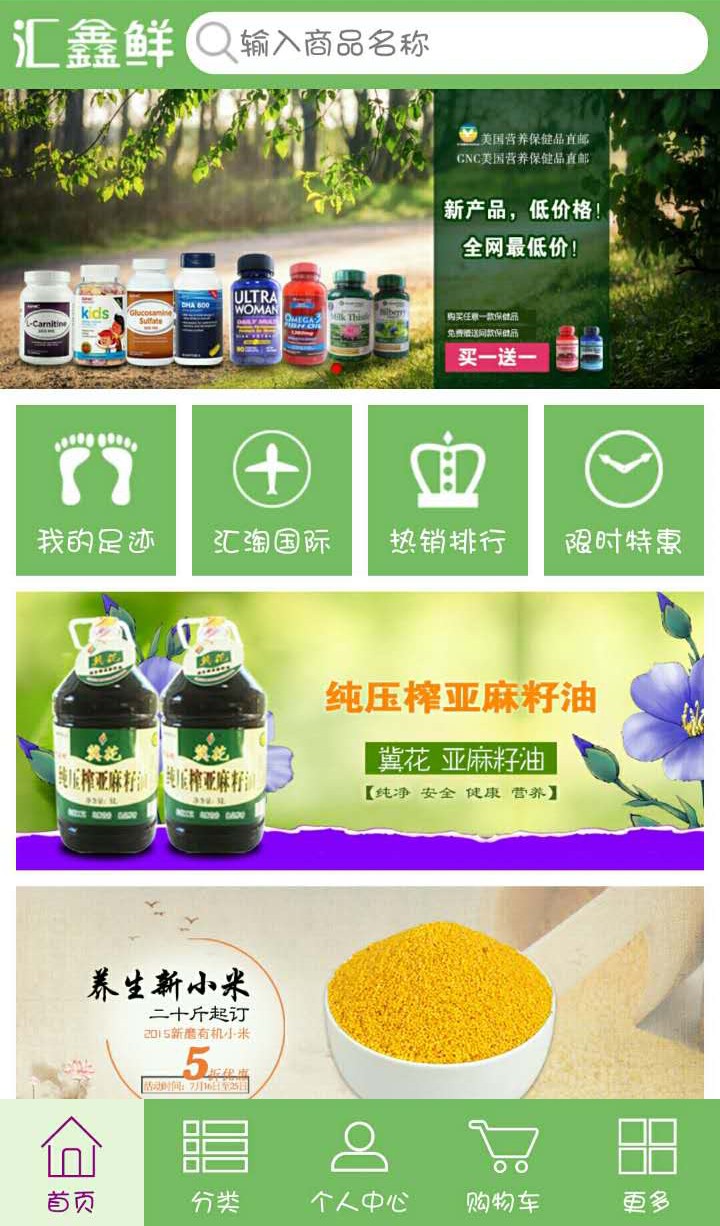The width and height of the screenshot is (720, 1226).
Task: Tap the 限时特惠 clock icon
Action: (x=624, y=466)
